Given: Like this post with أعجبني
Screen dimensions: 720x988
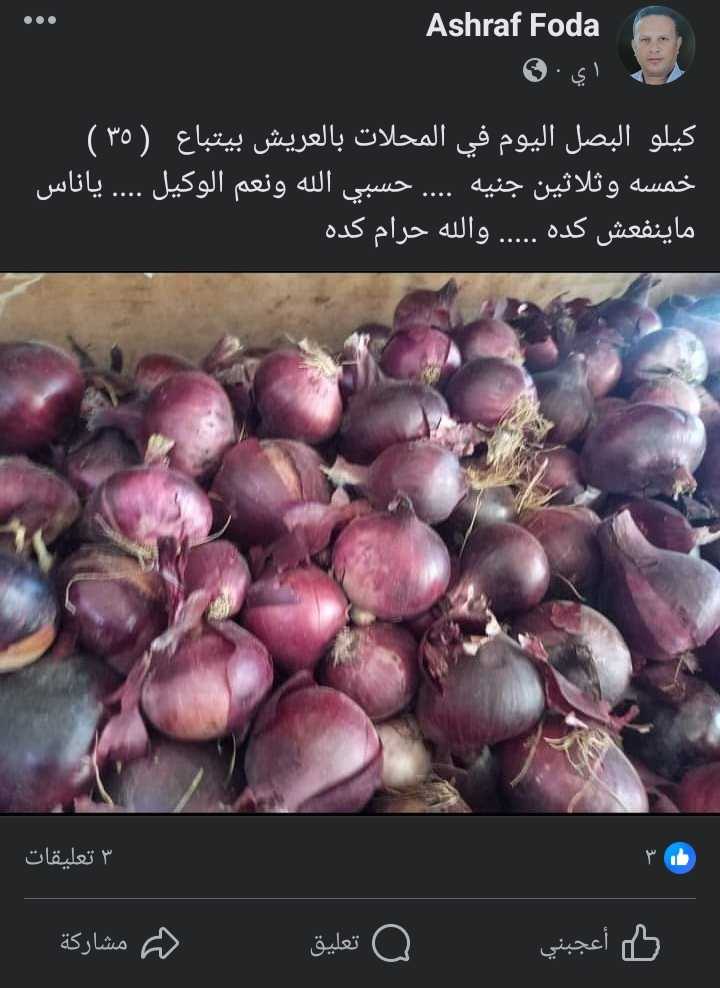Looking at the screenshot, I should click(600, 942).
